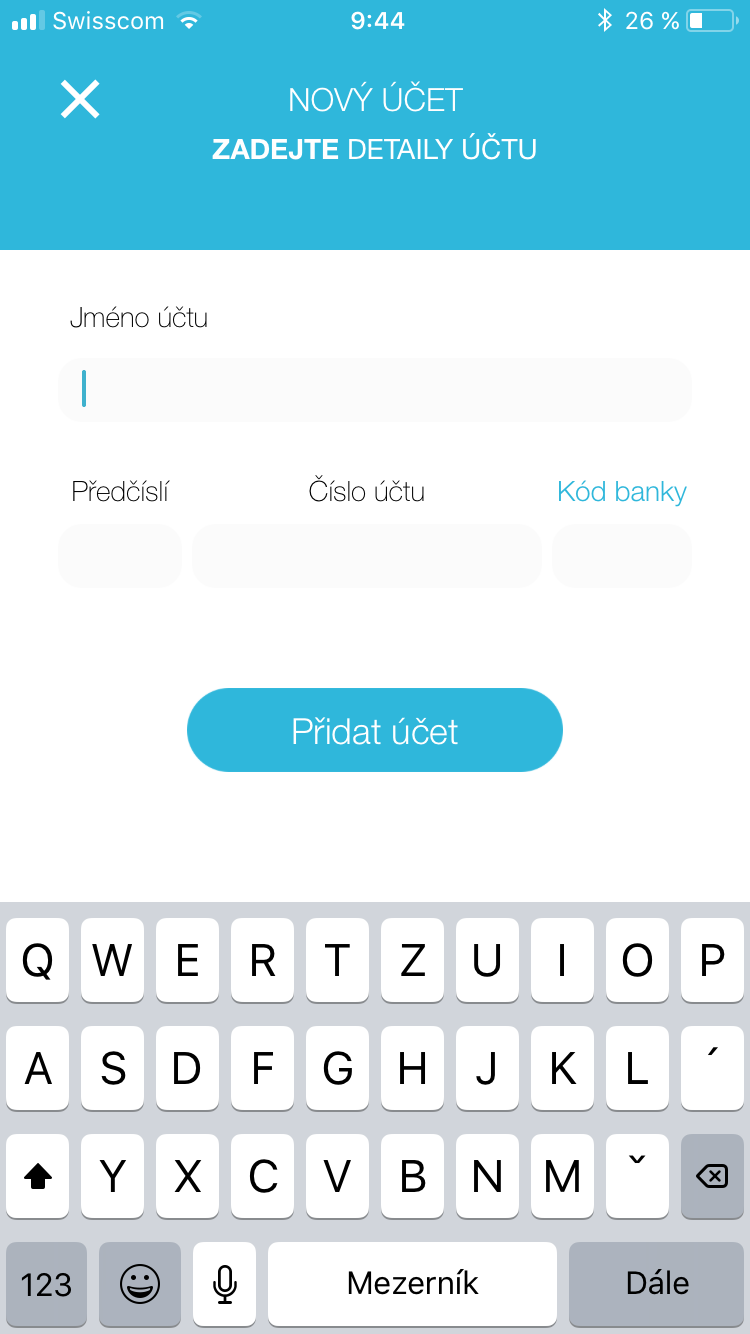
Task: Close the new account form
Action: (x=80, y=100)
